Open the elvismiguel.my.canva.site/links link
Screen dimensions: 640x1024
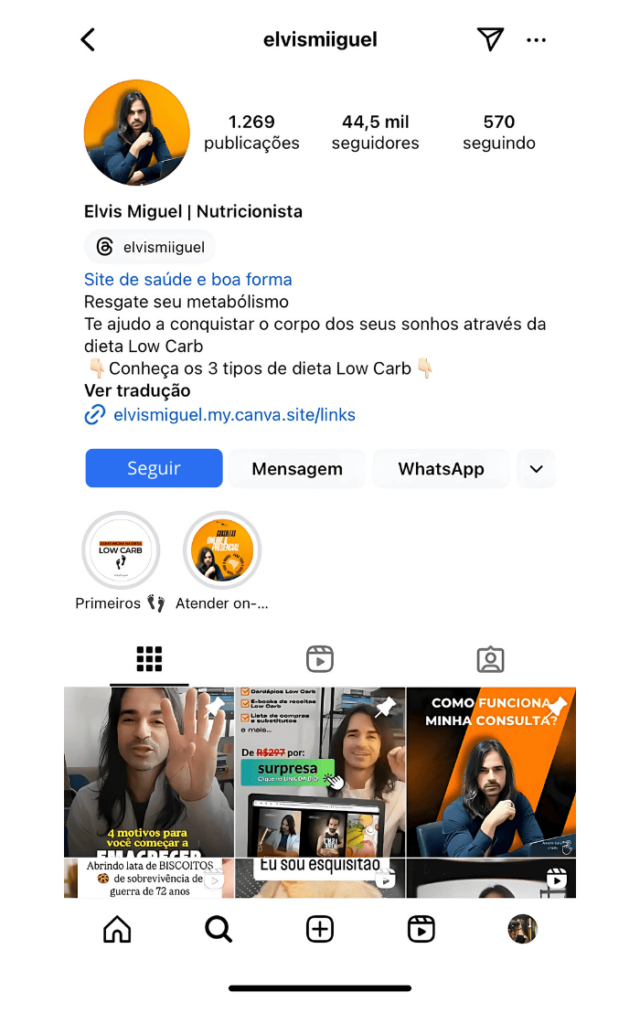234,414
